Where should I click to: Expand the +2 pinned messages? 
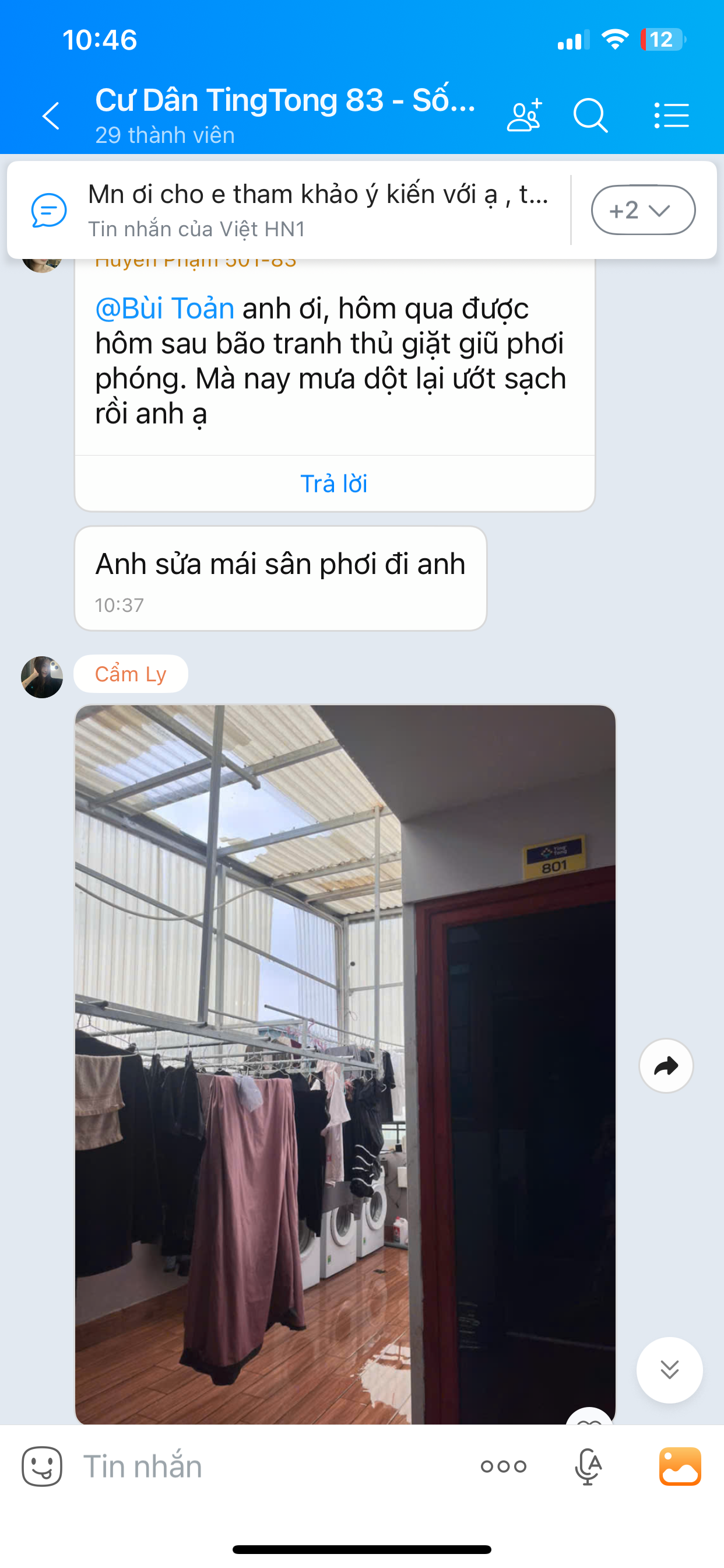643,210
